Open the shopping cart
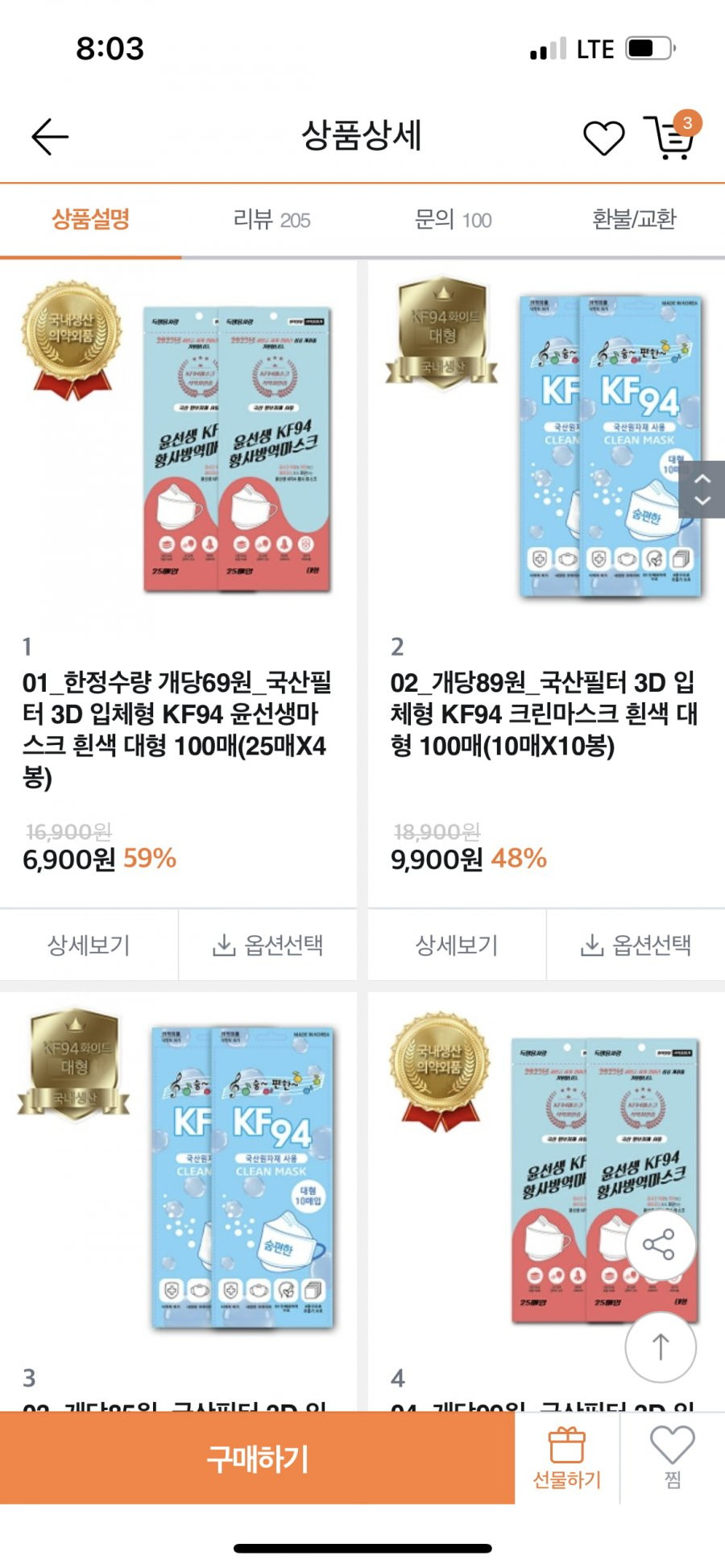 [669, 138]
